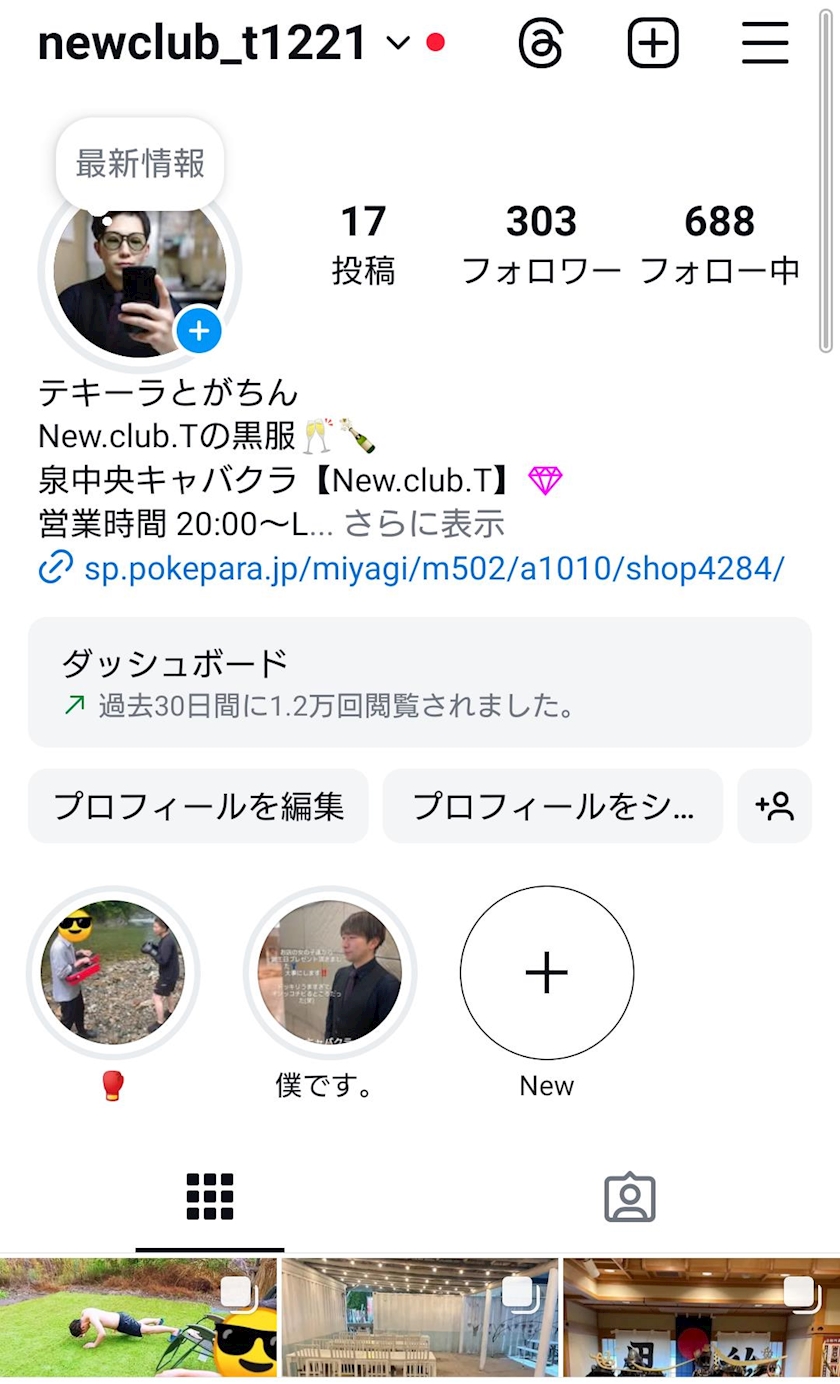Open the boxing glove story highlight
Screen dimensions: 840x1384
113,972
